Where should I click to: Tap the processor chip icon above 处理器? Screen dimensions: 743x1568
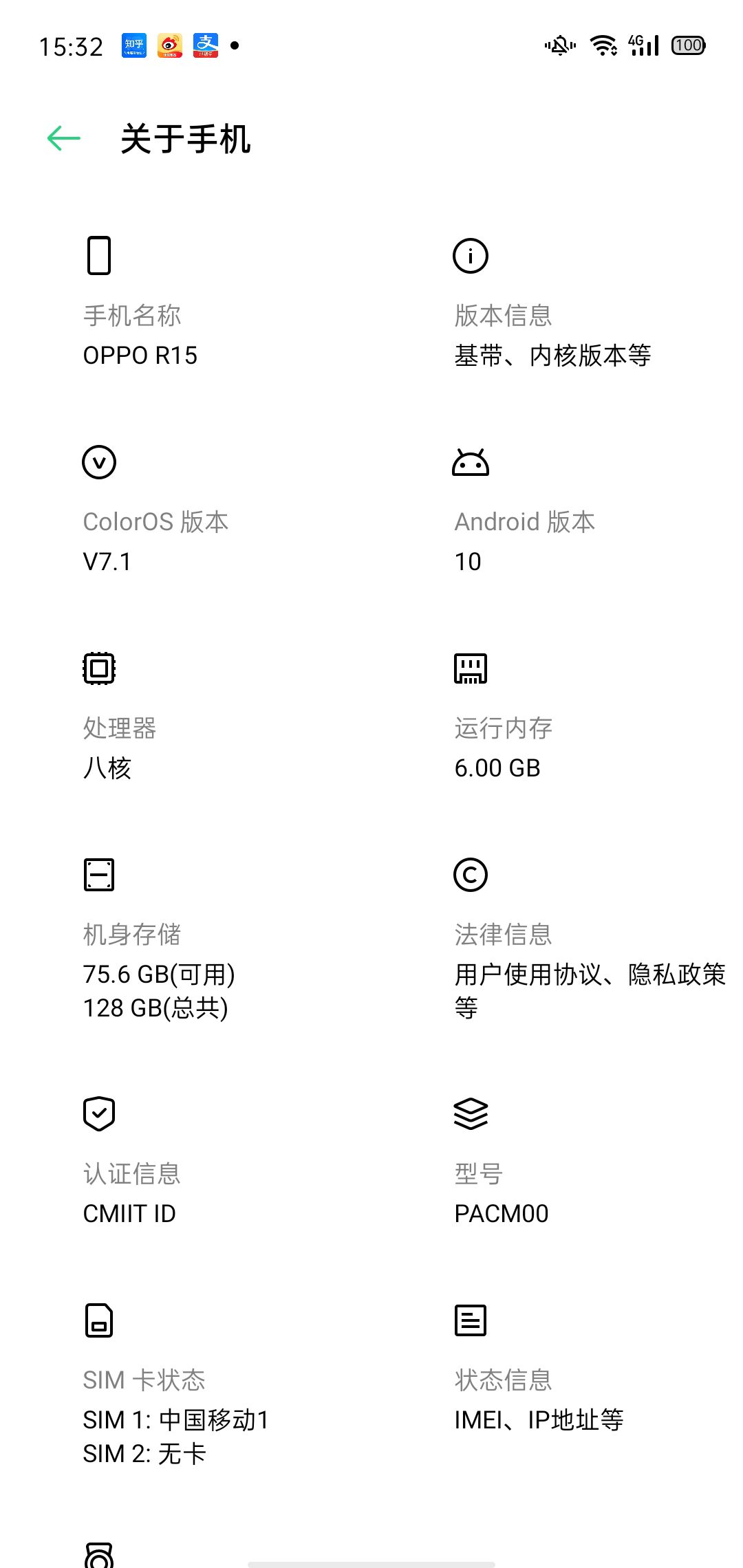[98, 667]
